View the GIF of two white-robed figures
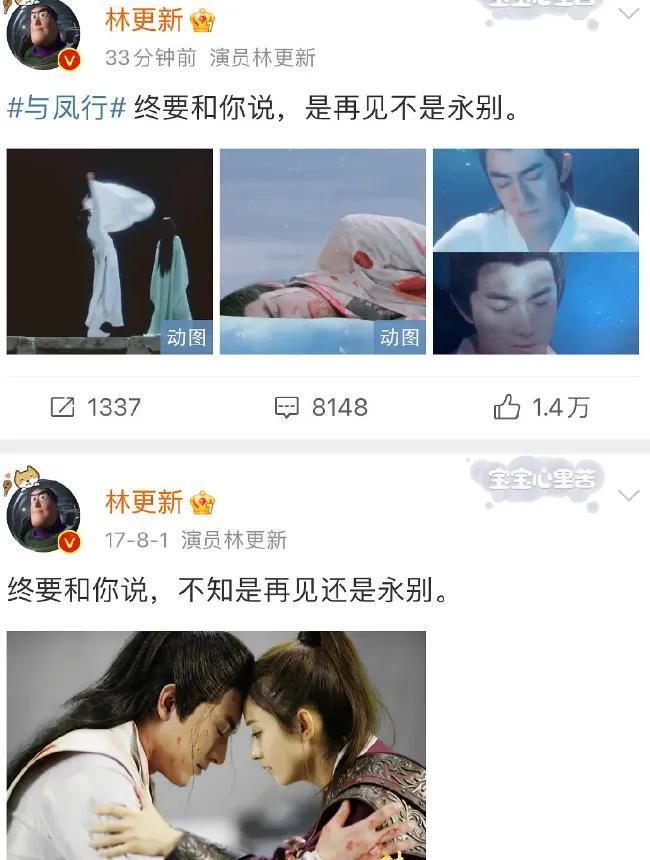 tap(110, 251)
